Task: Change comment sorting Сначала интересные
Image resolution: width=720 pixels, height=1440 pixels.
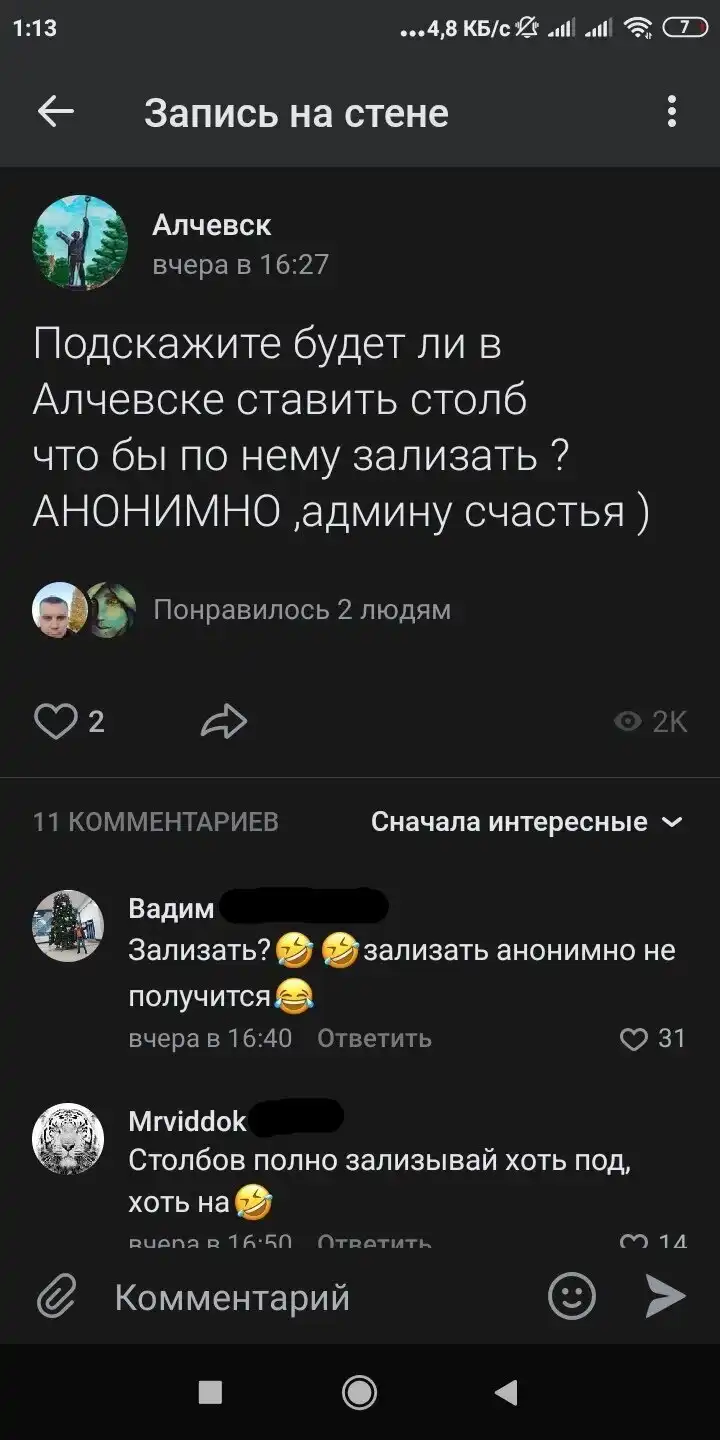Action: (527, 822)
